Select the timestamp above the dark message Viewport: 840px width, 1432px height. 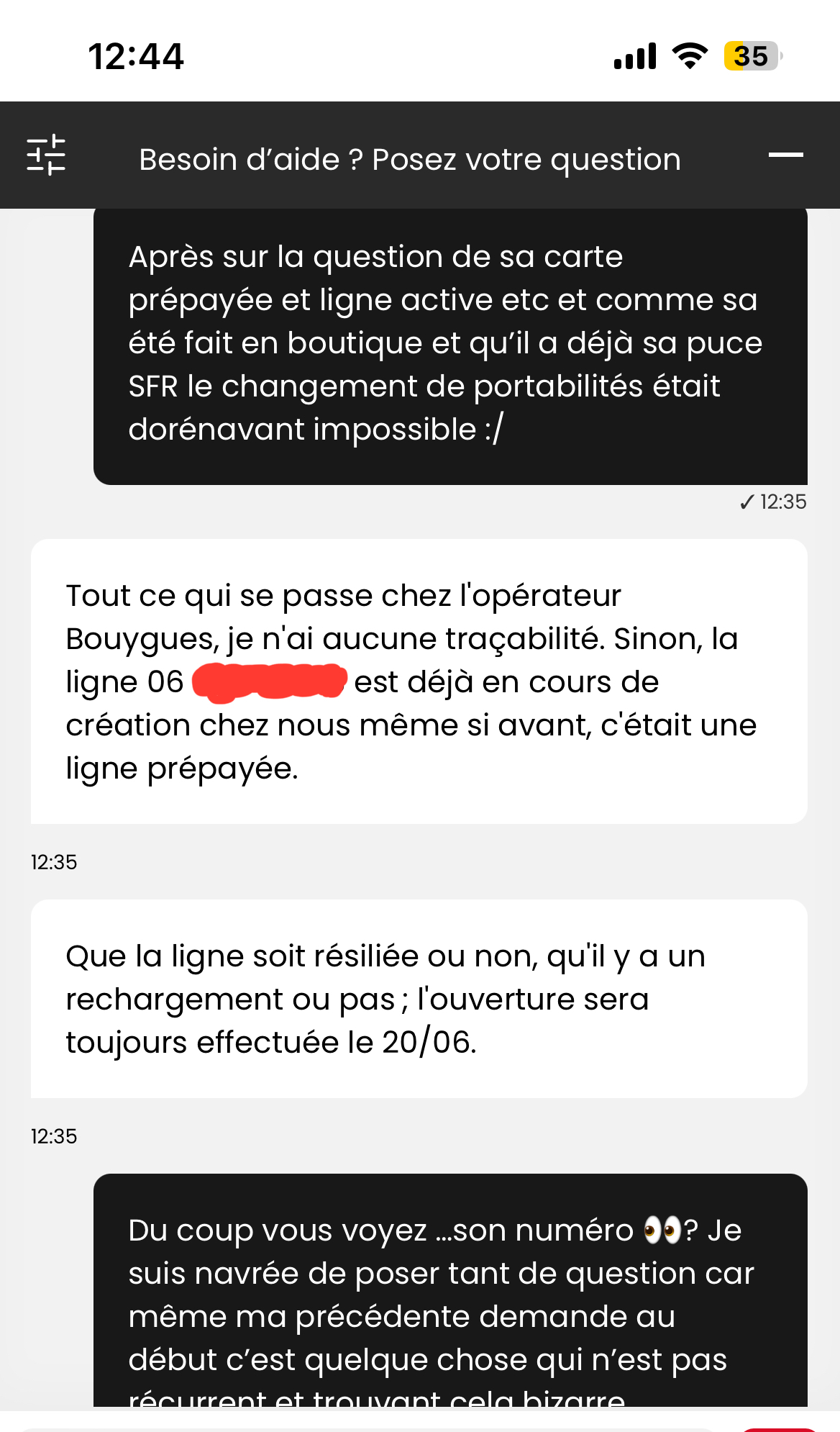point(54,1137)
